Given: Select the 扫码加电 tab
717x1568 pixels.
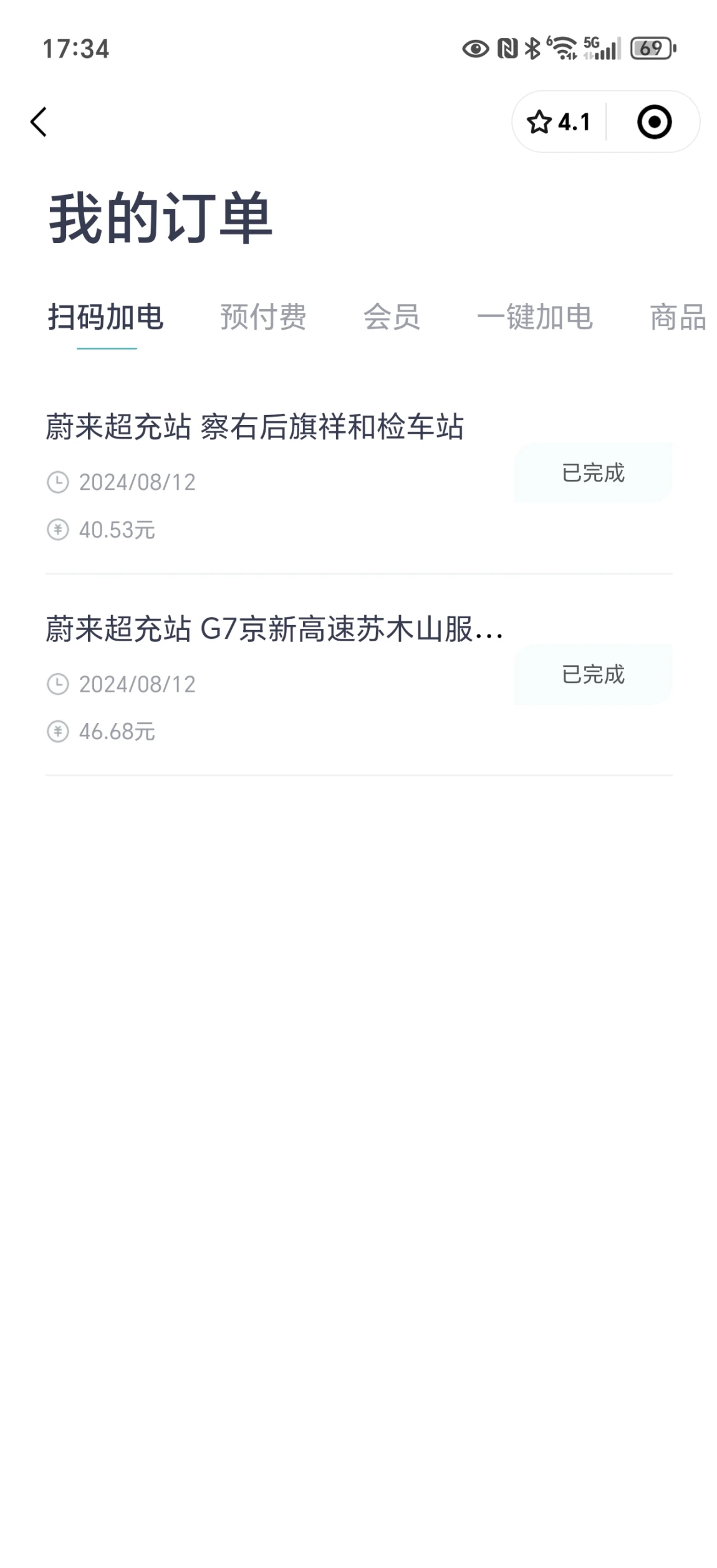Looking at the screenshot, I should pos(106,317).
